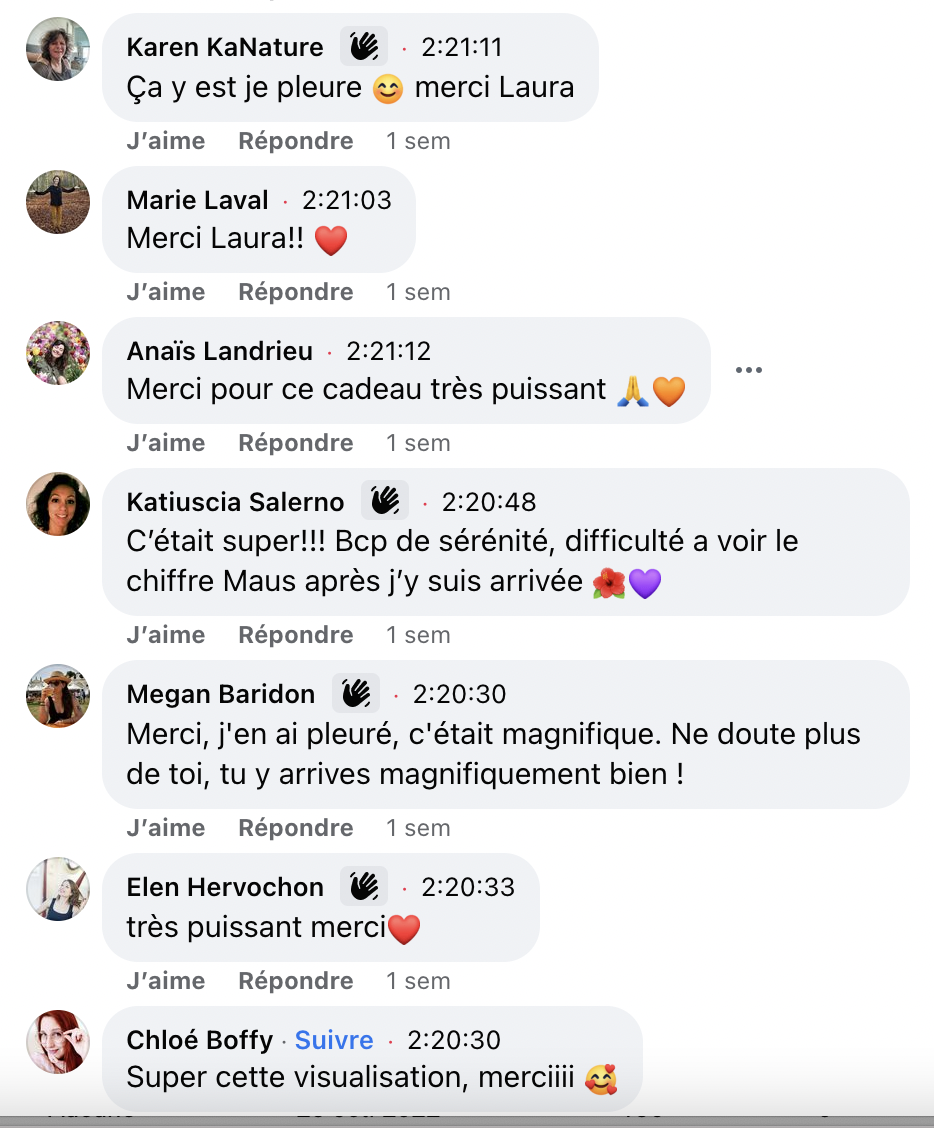Screen dimensions: 934x1128
Task: Open Elen Hervochon's profile name
Action: (225, 887)
